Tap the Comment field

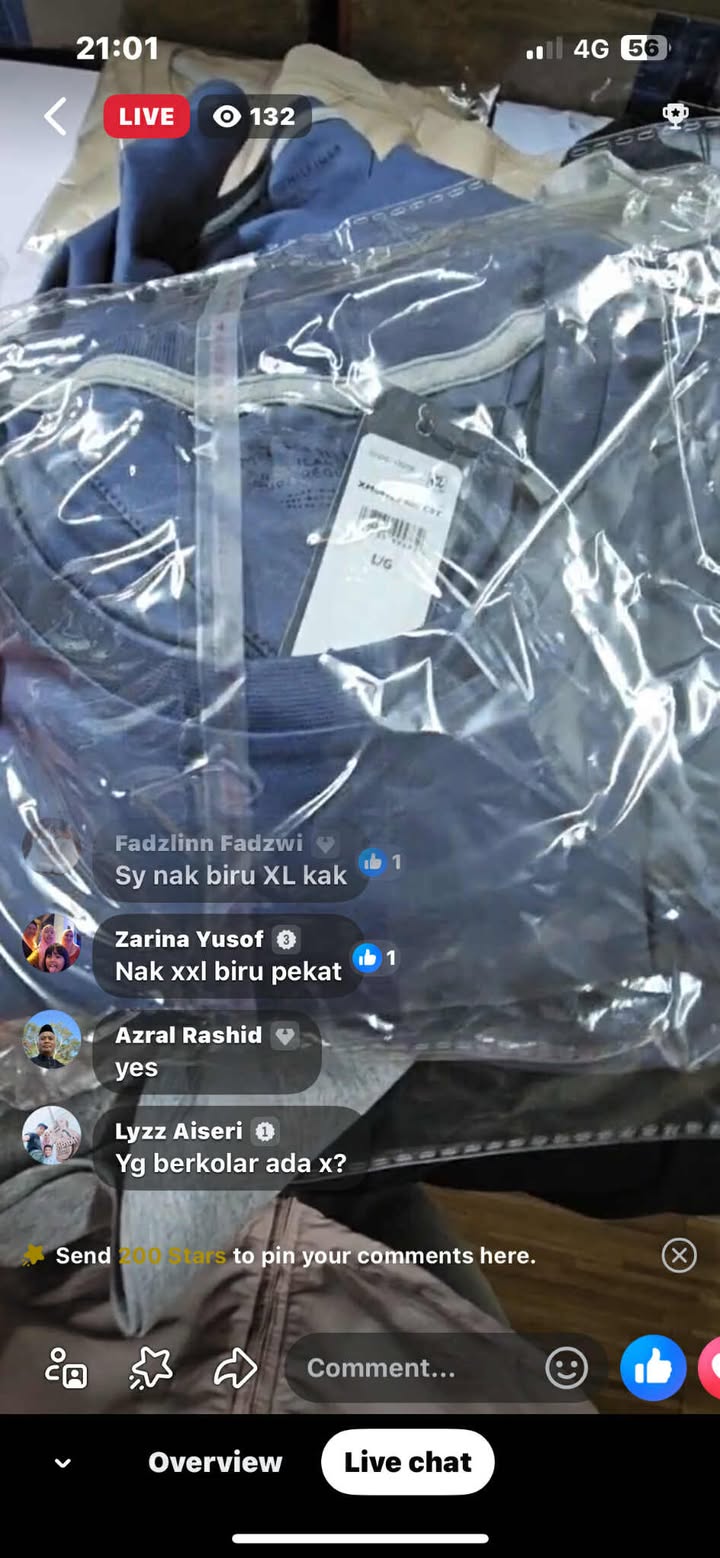[410, 1368]
